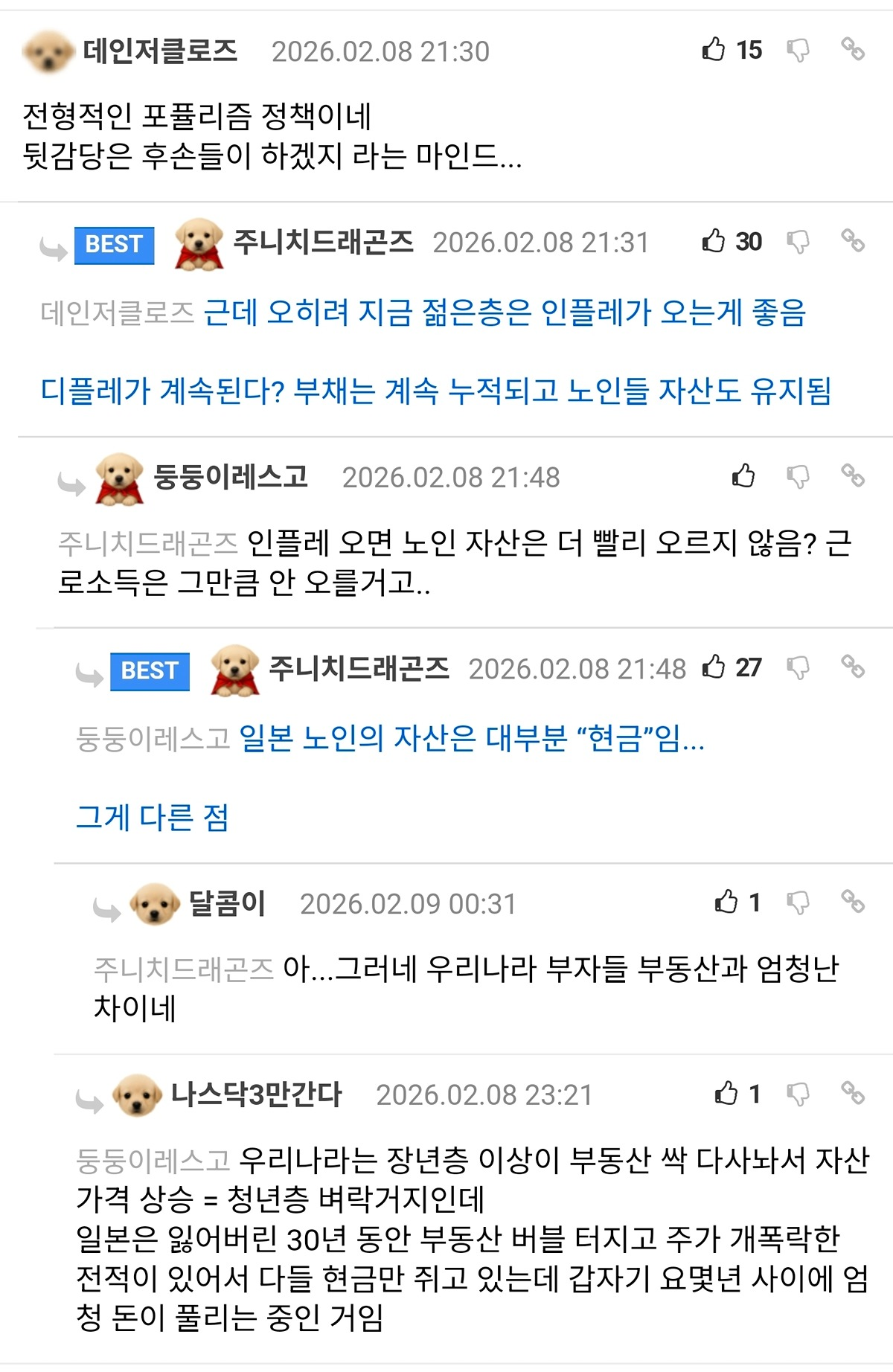Copy link to 달콤이's reply
Viewport: 893px width, 1372px height.
click(853, 903)
